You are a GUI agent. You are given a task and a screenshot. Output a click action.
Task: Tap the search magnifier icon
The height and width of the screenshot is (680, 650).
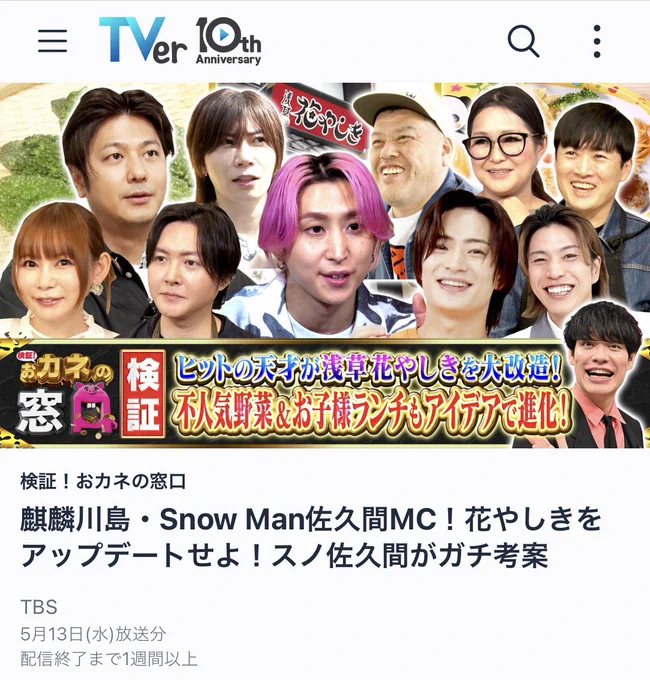pyautogui.click(x=523, y=41)
